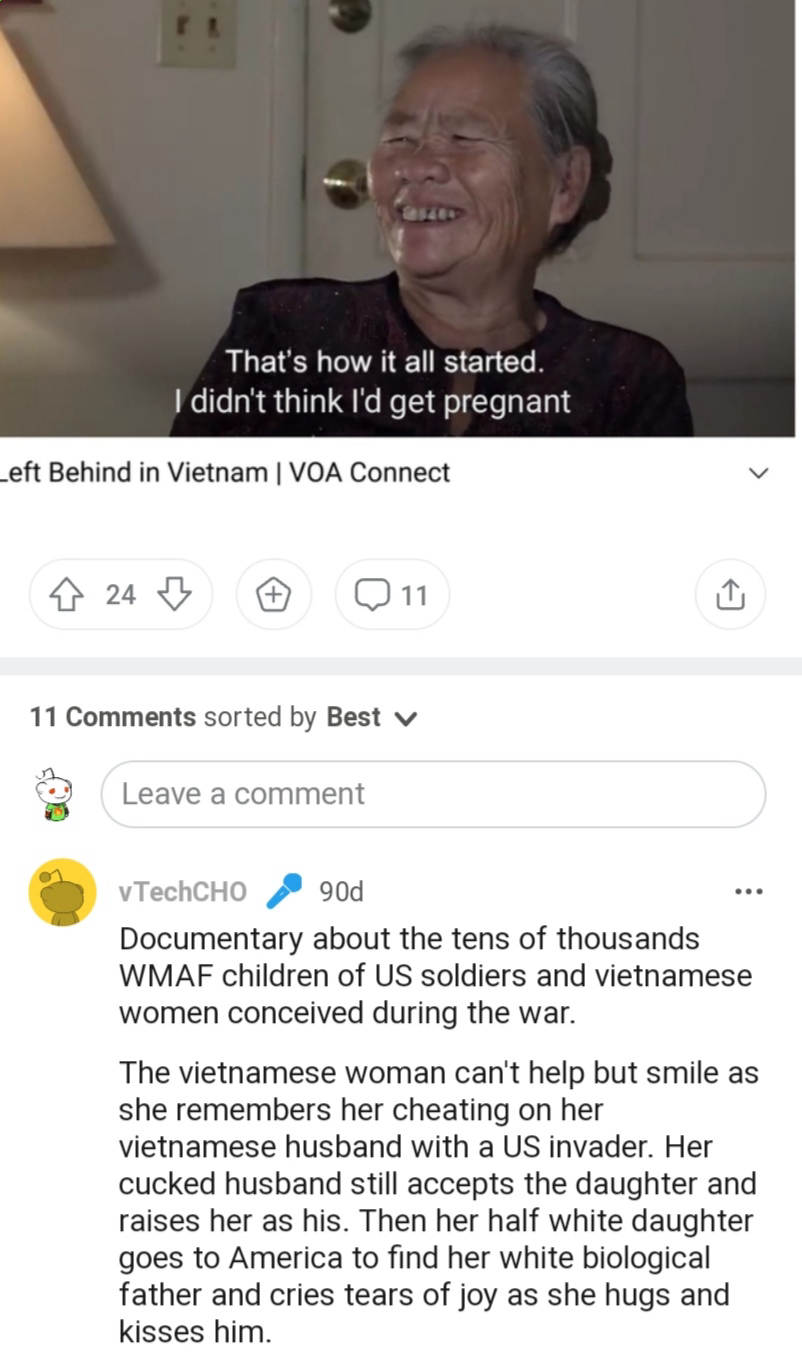Viewport: 802px width, 1361px height.
Task: Give an award to this post
Action: pyautogui.click(x=273, y=595)
